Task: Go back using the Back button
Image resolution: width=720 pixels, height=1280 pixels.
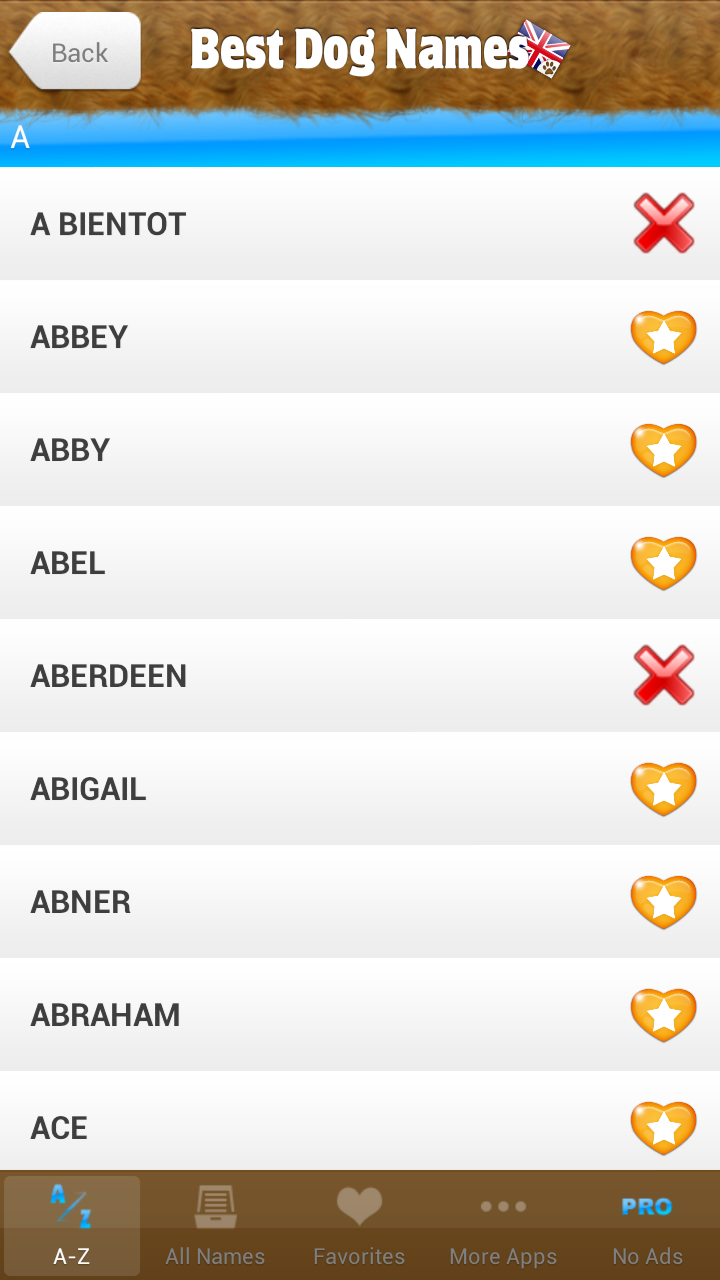Action: pos(76,52)
